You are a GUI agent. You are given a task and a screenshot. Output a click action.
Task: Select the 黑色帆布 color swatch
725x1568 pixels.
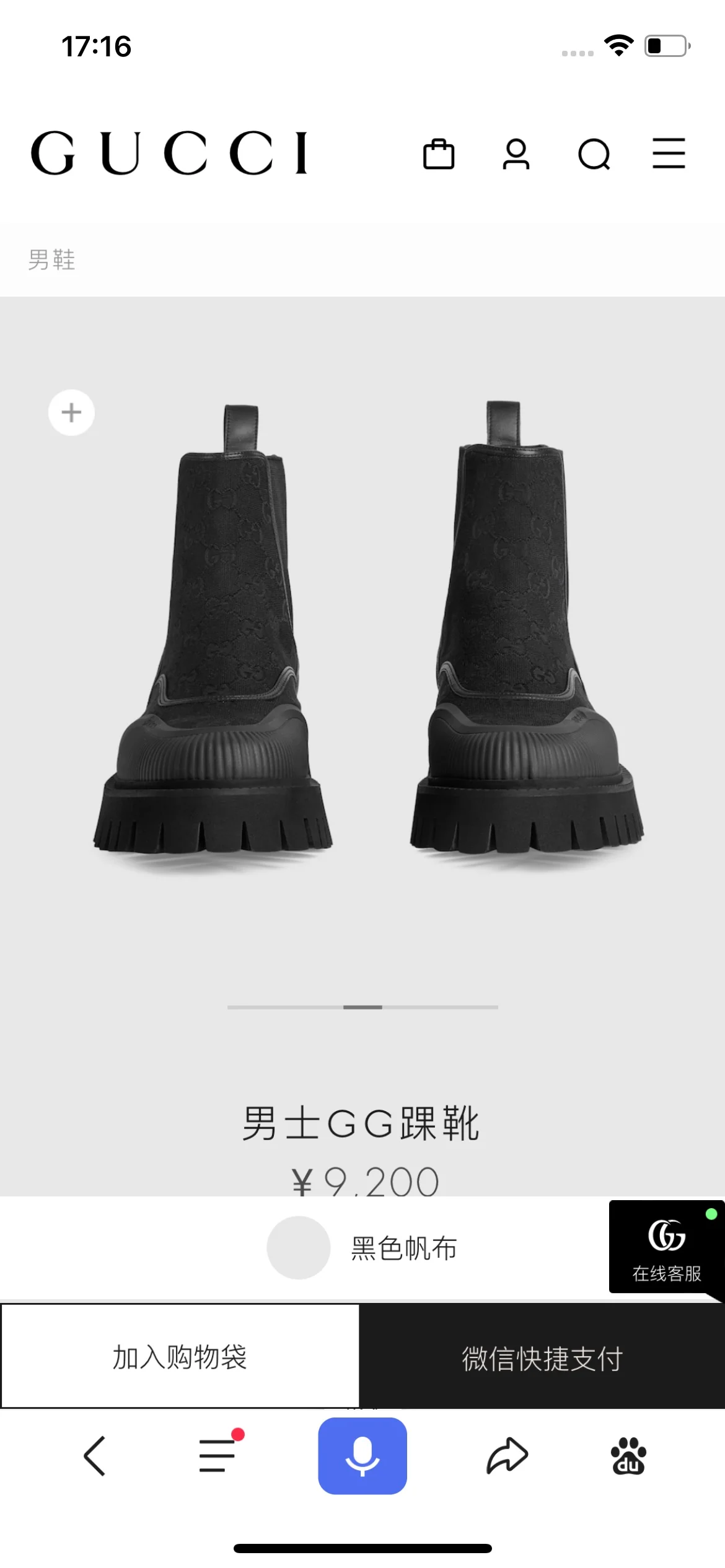click(299, 1247)
